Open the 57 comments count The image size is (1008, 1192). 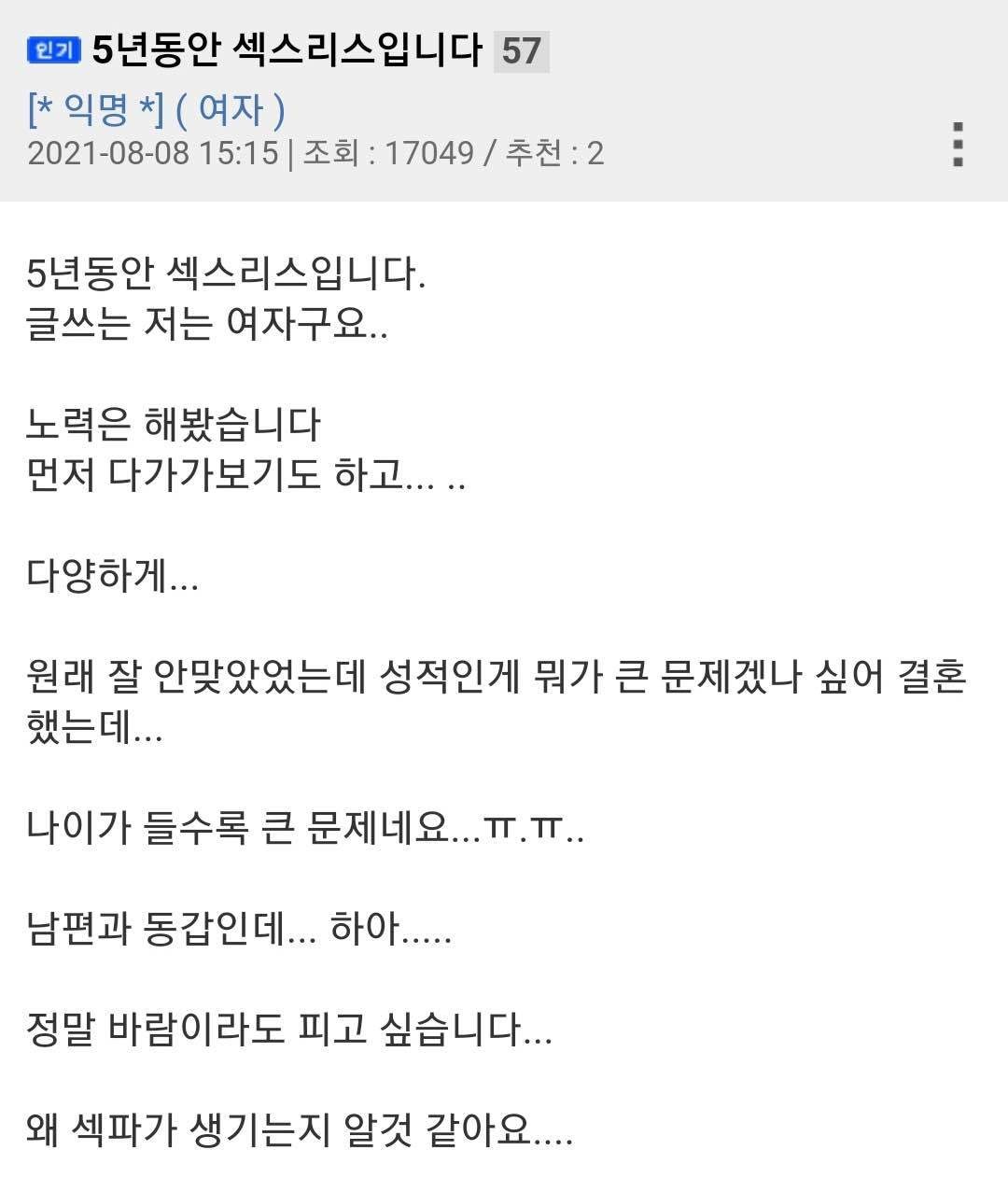tap(521, 50)
